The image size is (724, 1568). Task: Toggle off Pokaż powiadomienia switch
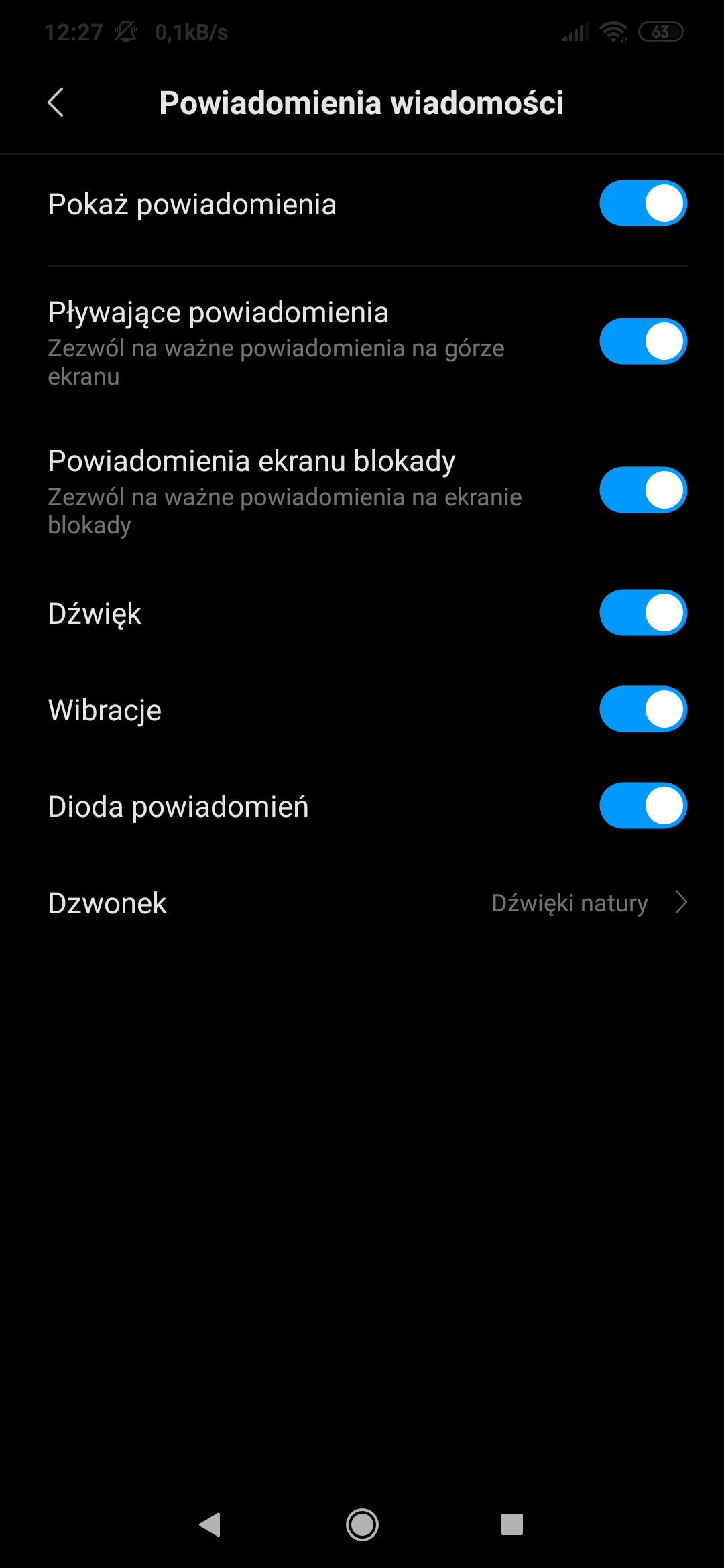coord(643,204)
